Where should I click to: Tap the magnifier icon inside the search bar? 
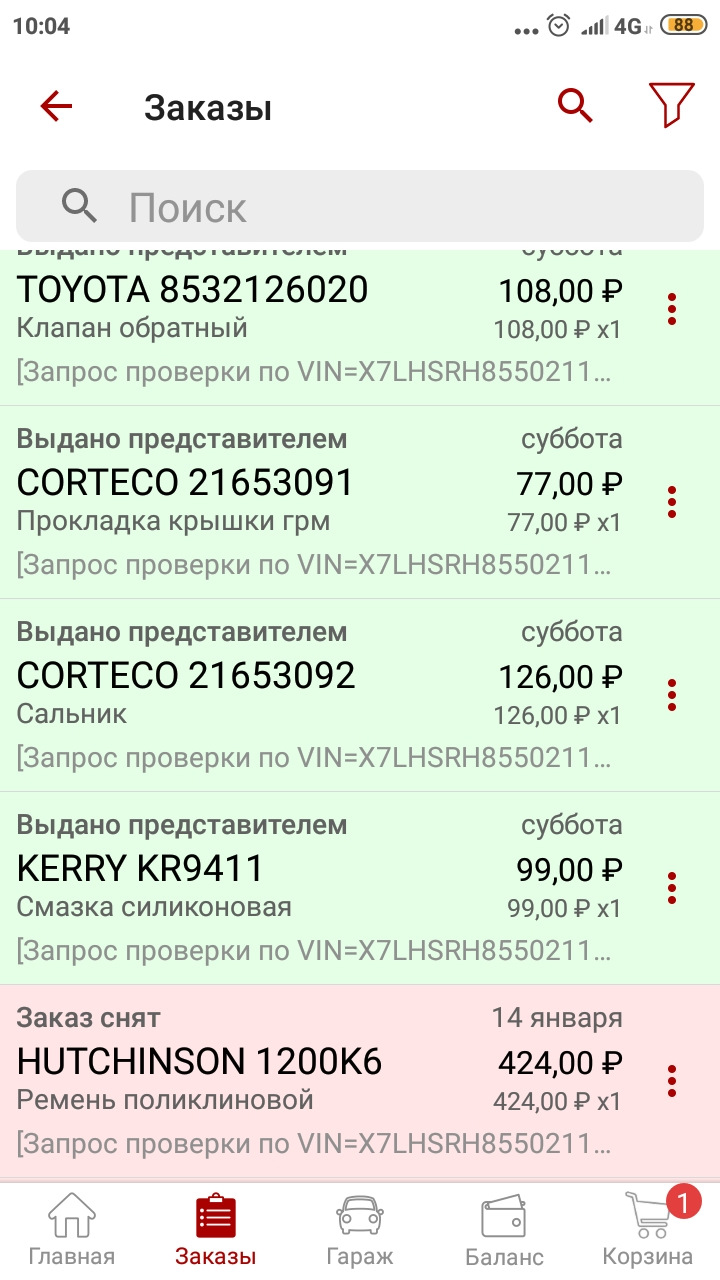pos(80,205)
